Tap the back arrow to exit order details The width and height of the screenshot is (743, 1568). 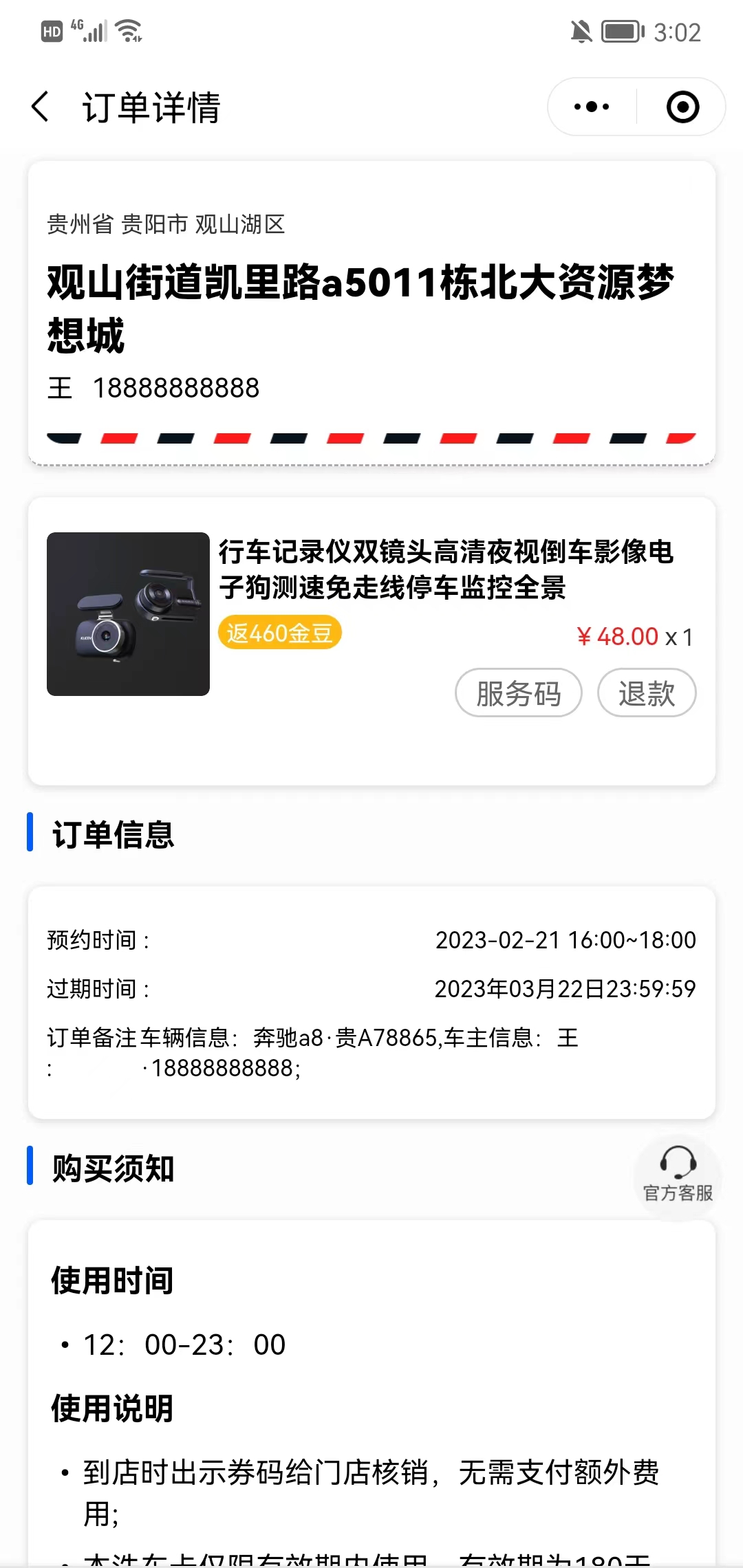click(39, 107)
